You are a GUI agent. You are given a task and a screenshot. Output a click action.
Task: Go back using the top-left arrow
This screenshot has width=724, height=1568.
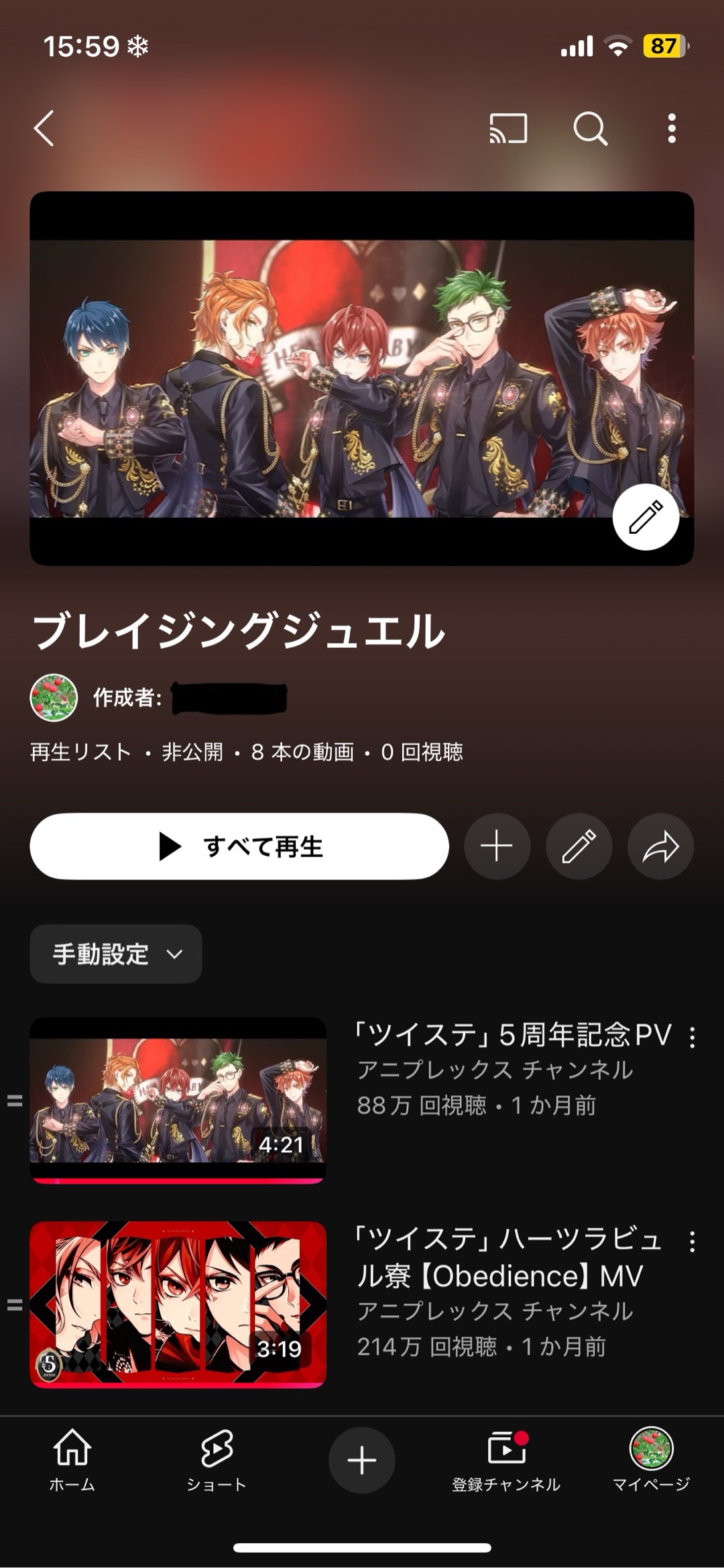(x=44, y=128)
